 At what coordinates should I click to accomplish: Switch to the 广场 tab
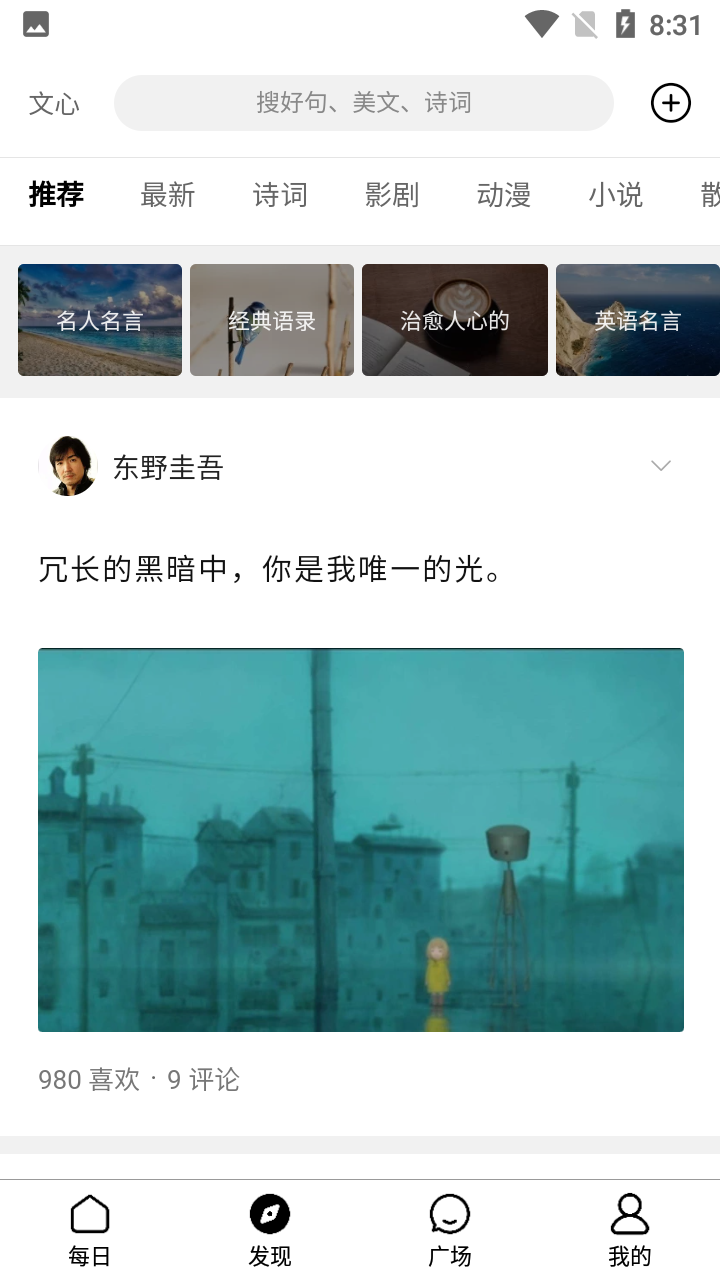coord(450,1230)
